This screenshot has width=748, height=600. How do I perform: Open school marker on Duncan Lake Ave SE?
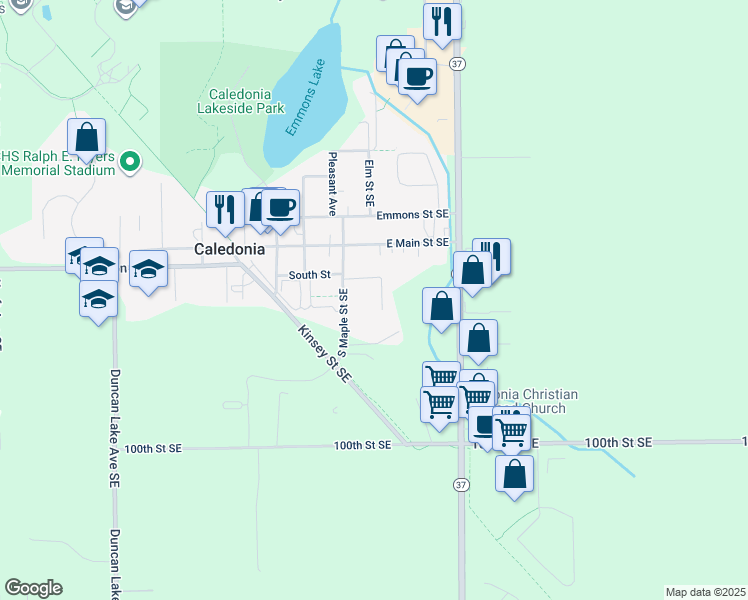[x=98, y=299]
